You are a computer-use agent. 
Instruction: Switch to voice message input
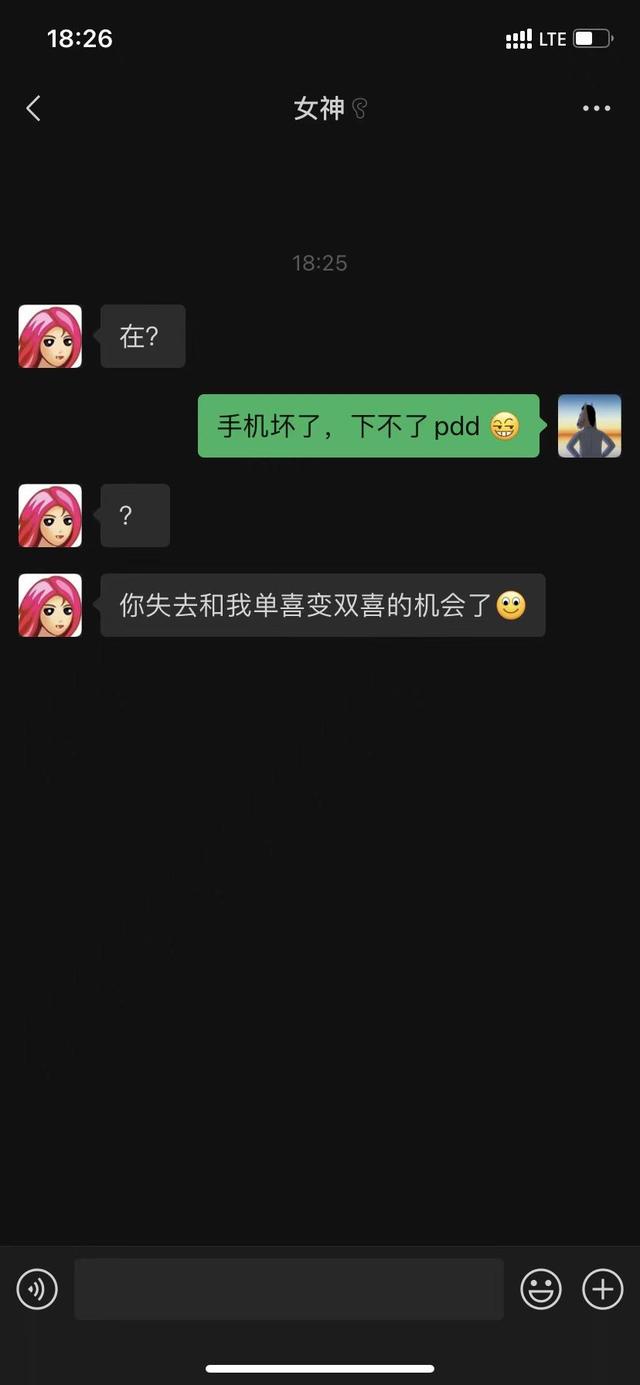[x=37, y=1289]
